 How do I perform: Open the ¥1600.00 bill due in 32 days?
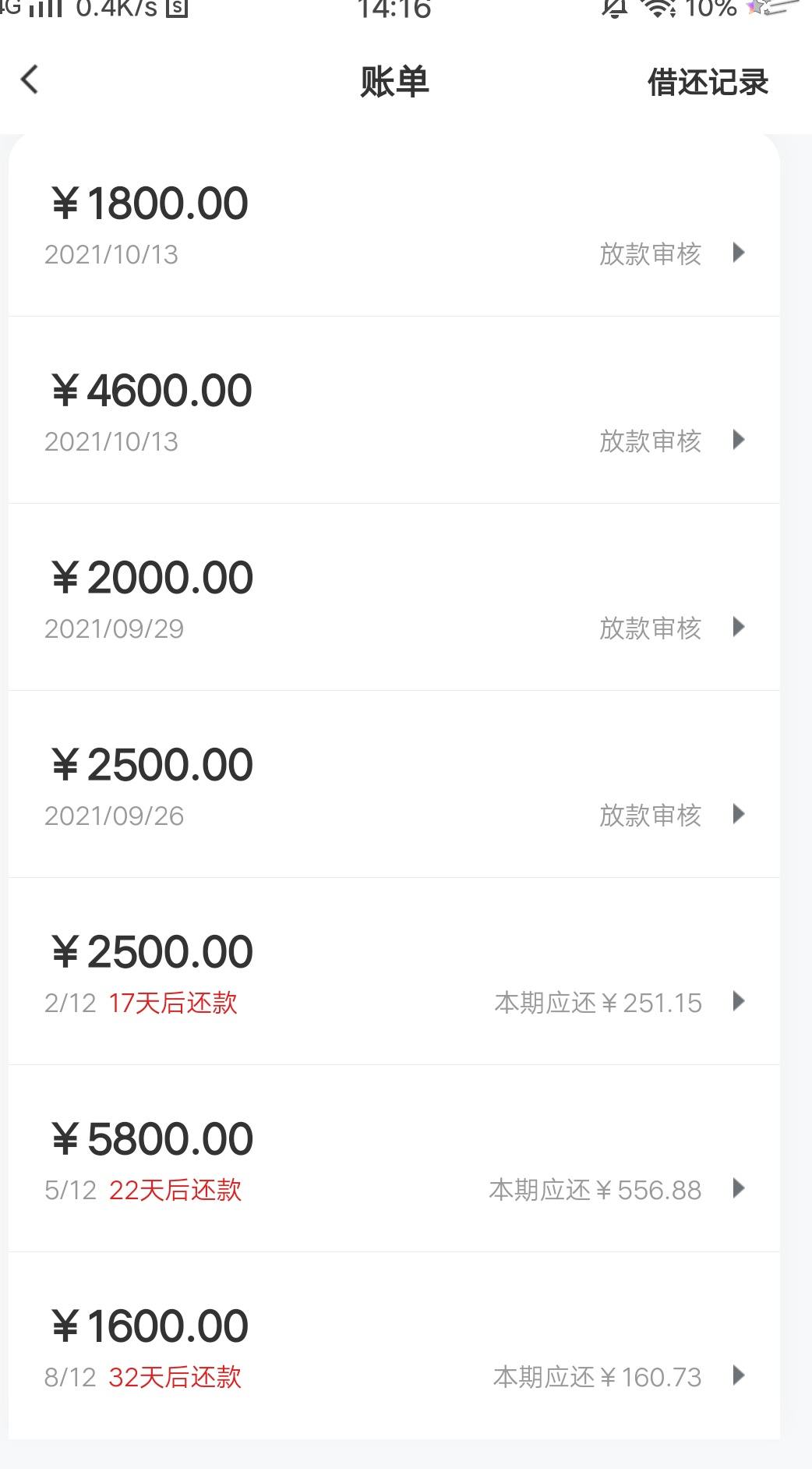click(394, 1346)
